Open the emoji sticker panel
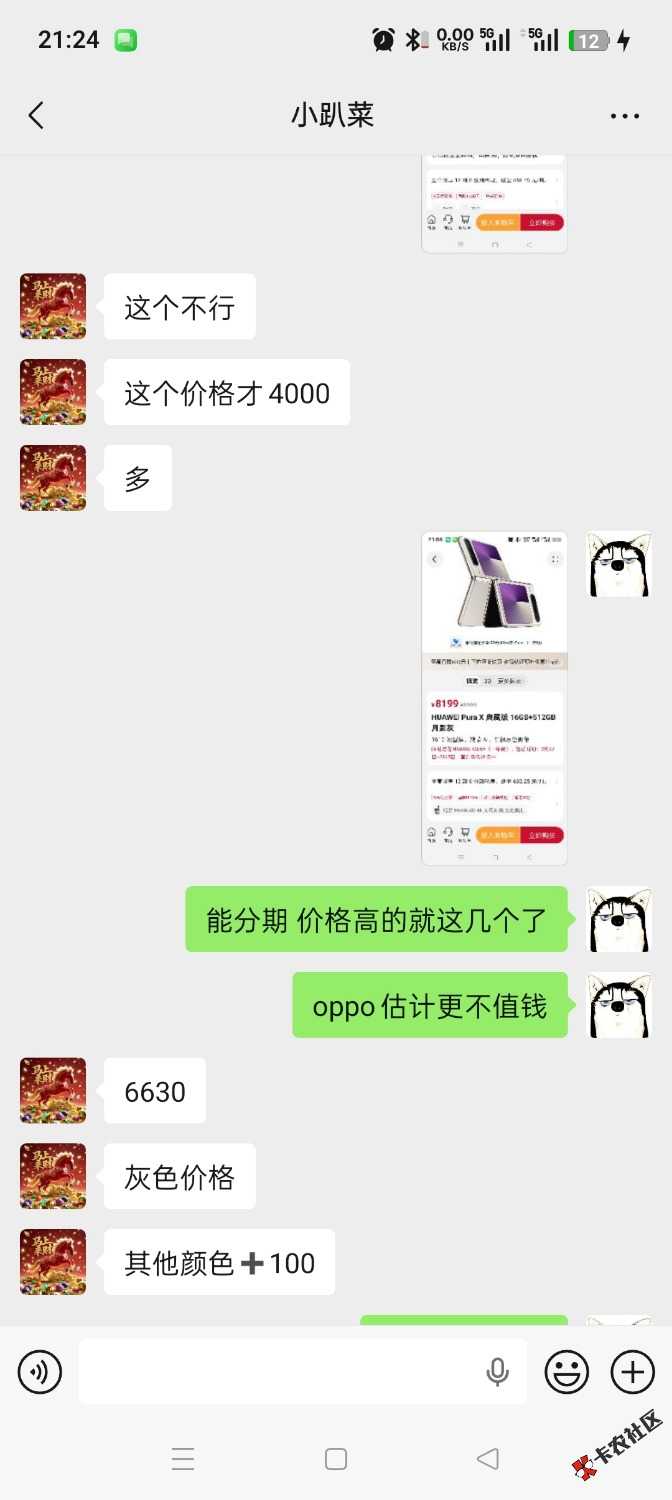Screen dimensions: 672x1500 [566, 1372]
